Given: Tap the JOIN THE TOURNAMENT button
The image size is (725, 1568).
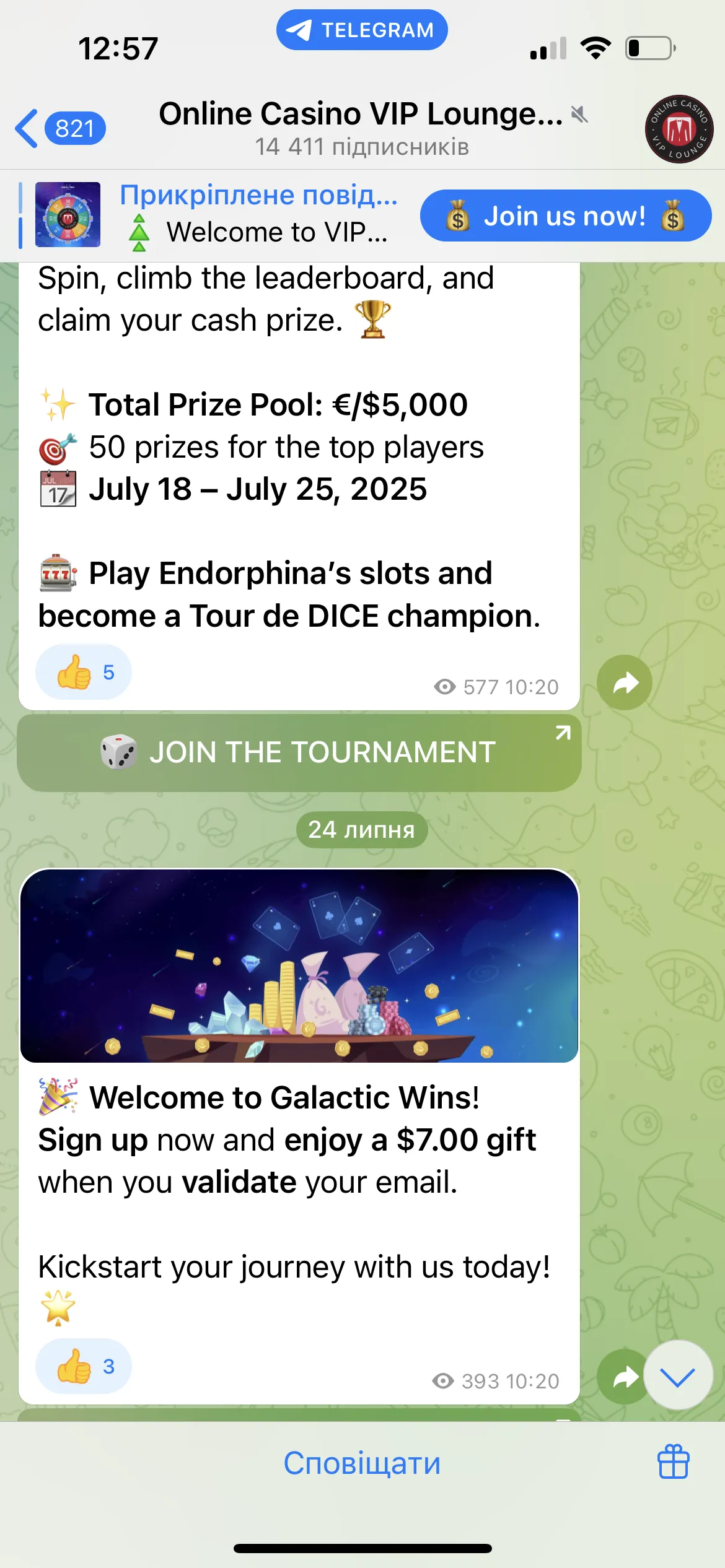Looking at the screenshot, I should 299,752.
